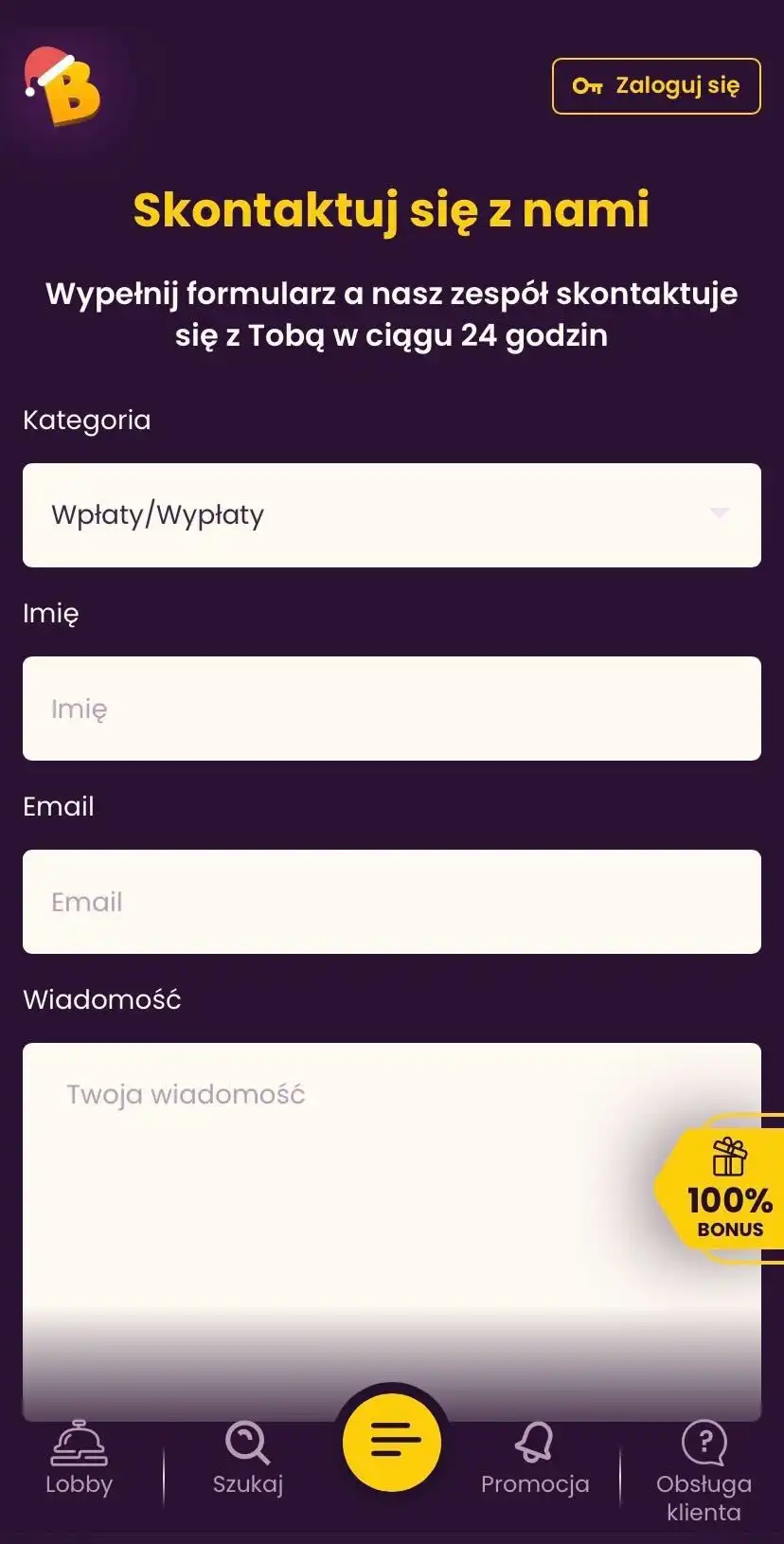
Task: Switch to Obsługa klienta tab
Action: pyautogui.click(x=704, y=1469)
